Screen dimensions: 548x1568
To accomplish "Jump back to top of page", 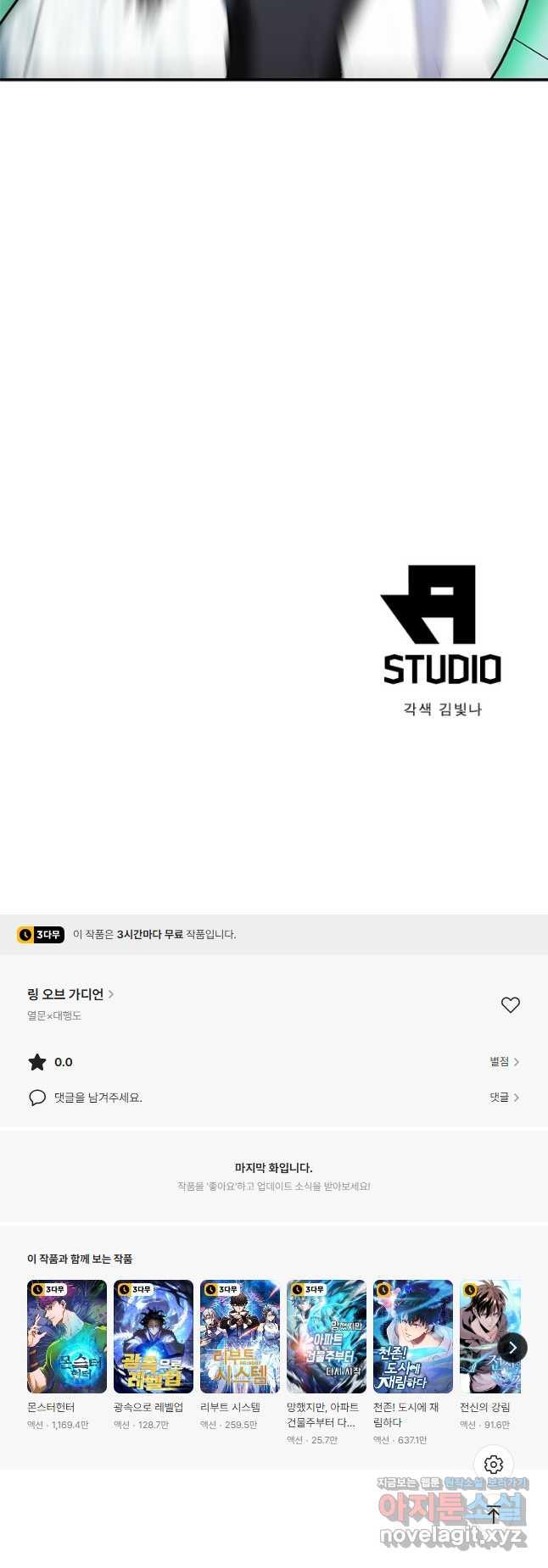I will 494,1515.
